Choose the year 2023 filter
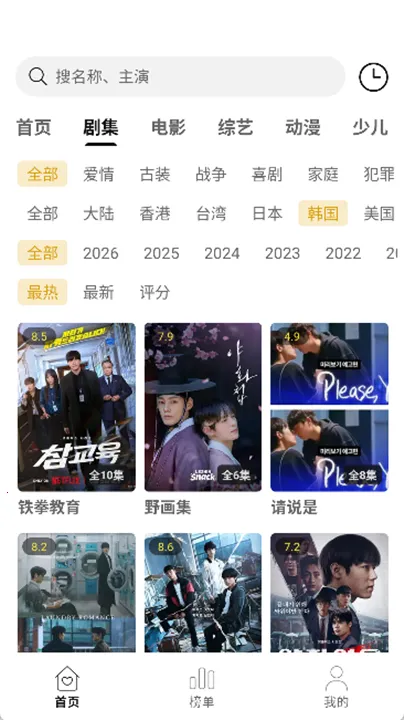 [282, 253]
